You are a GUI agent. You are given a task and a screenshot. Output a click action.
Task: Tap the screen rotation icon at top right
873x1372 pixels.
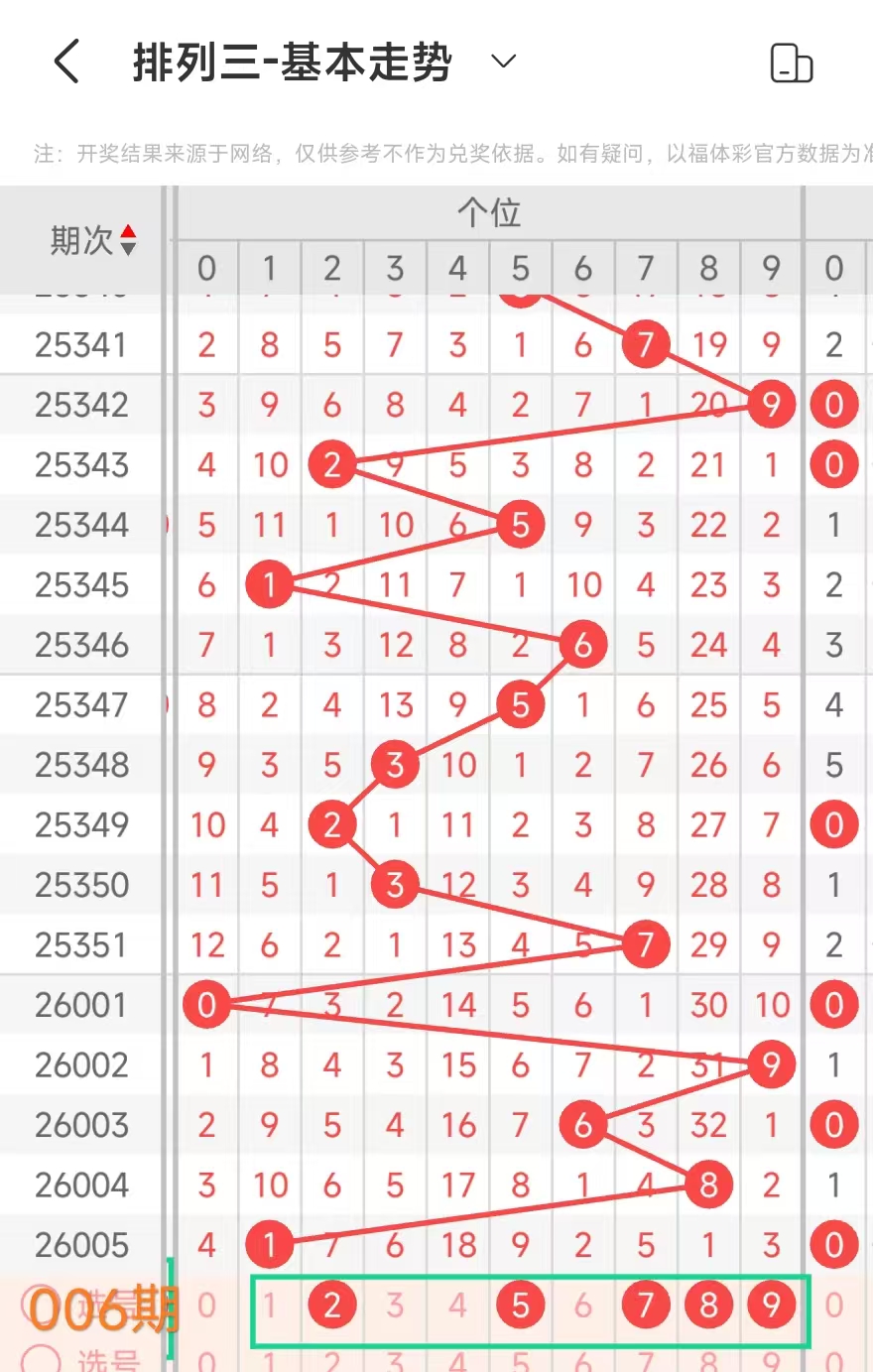tap(791, 63)
